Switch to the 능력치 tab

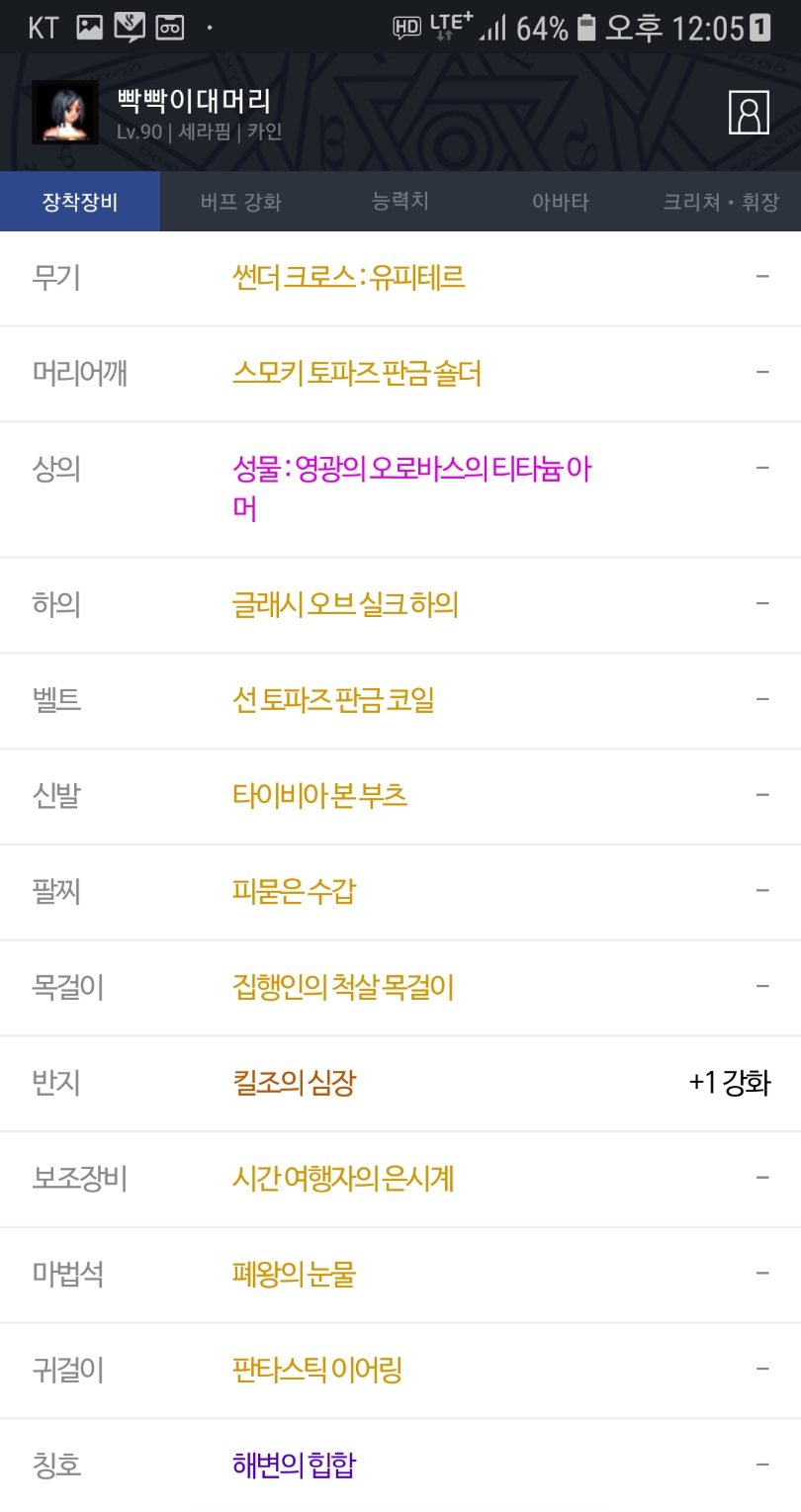400,202
